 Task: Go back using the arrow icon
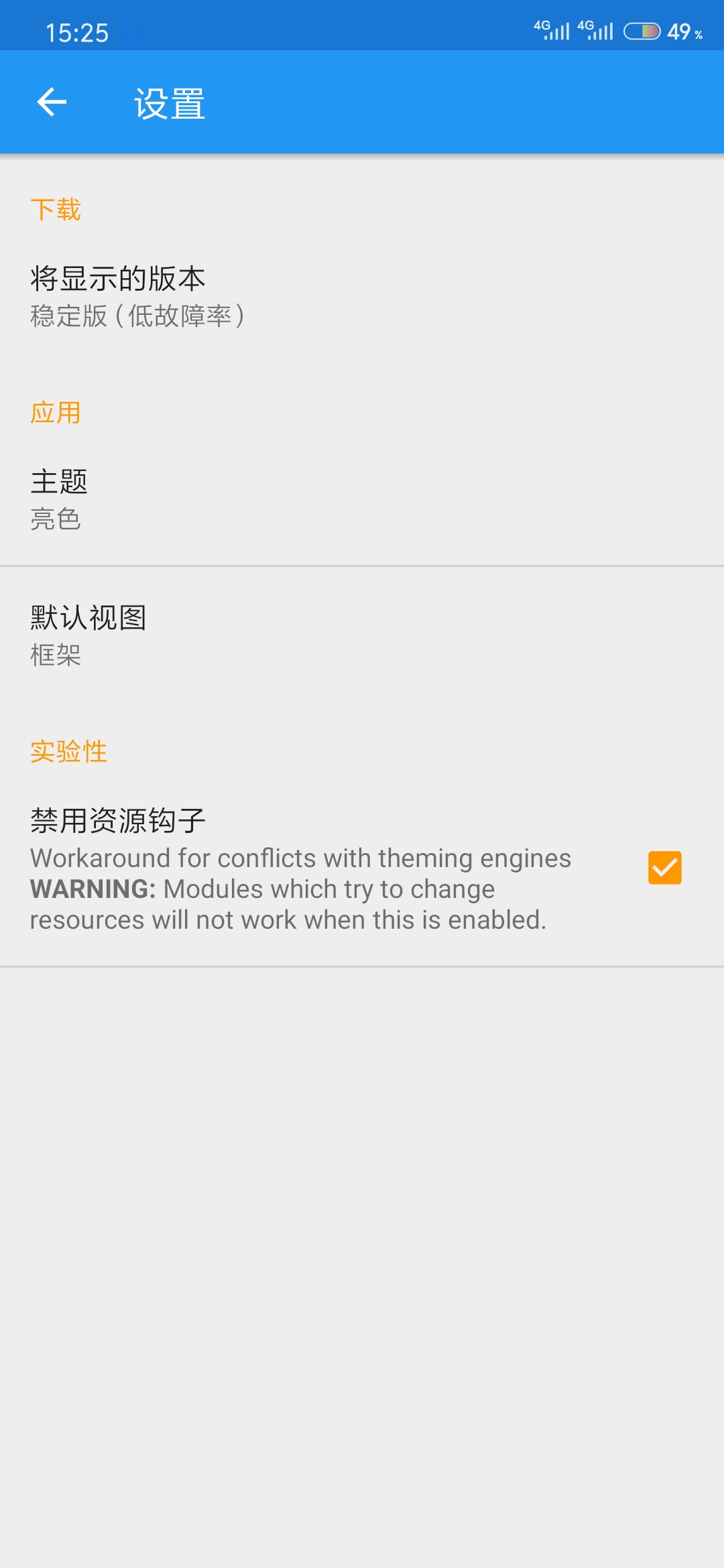click(52, 103)
